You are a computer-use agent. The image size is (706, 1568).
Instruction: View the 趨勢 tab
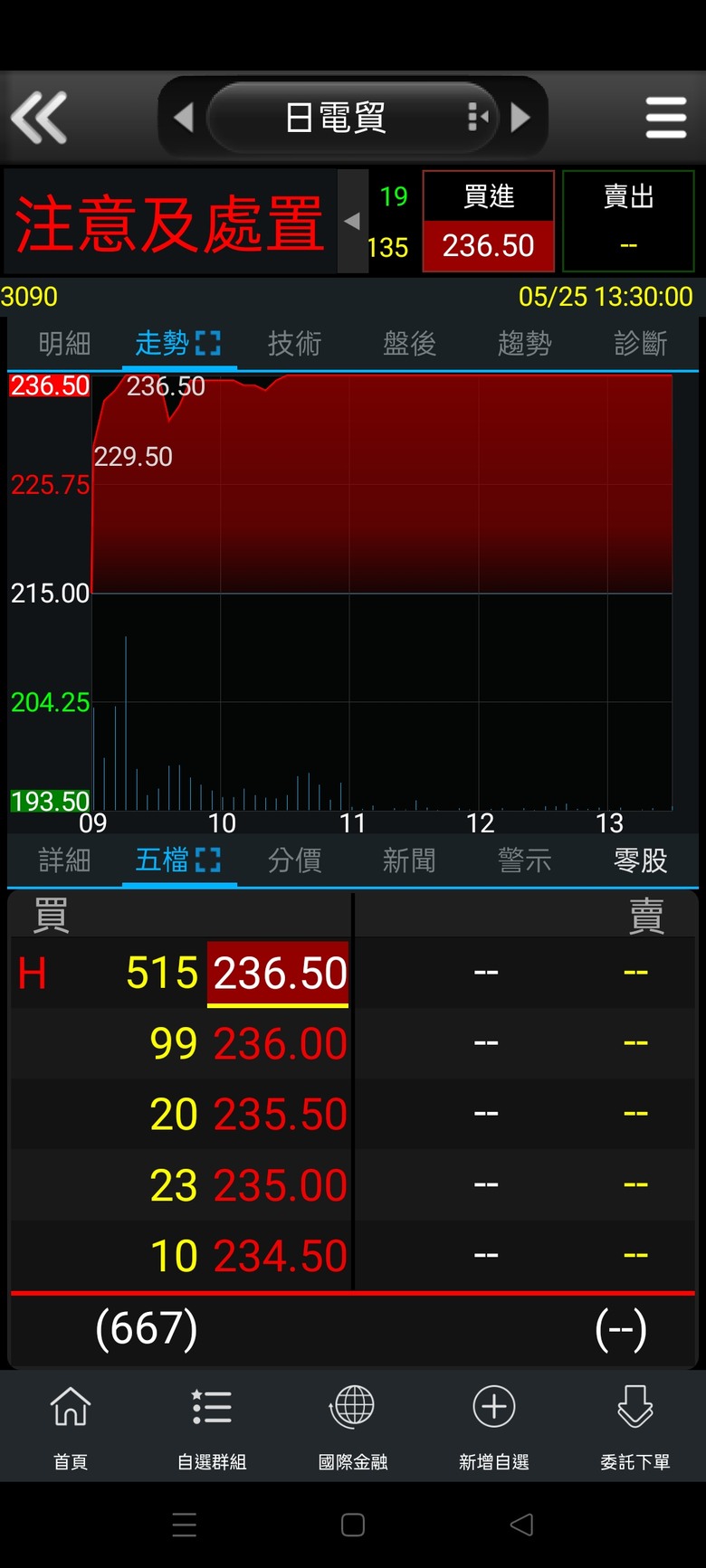click(524, 344)
